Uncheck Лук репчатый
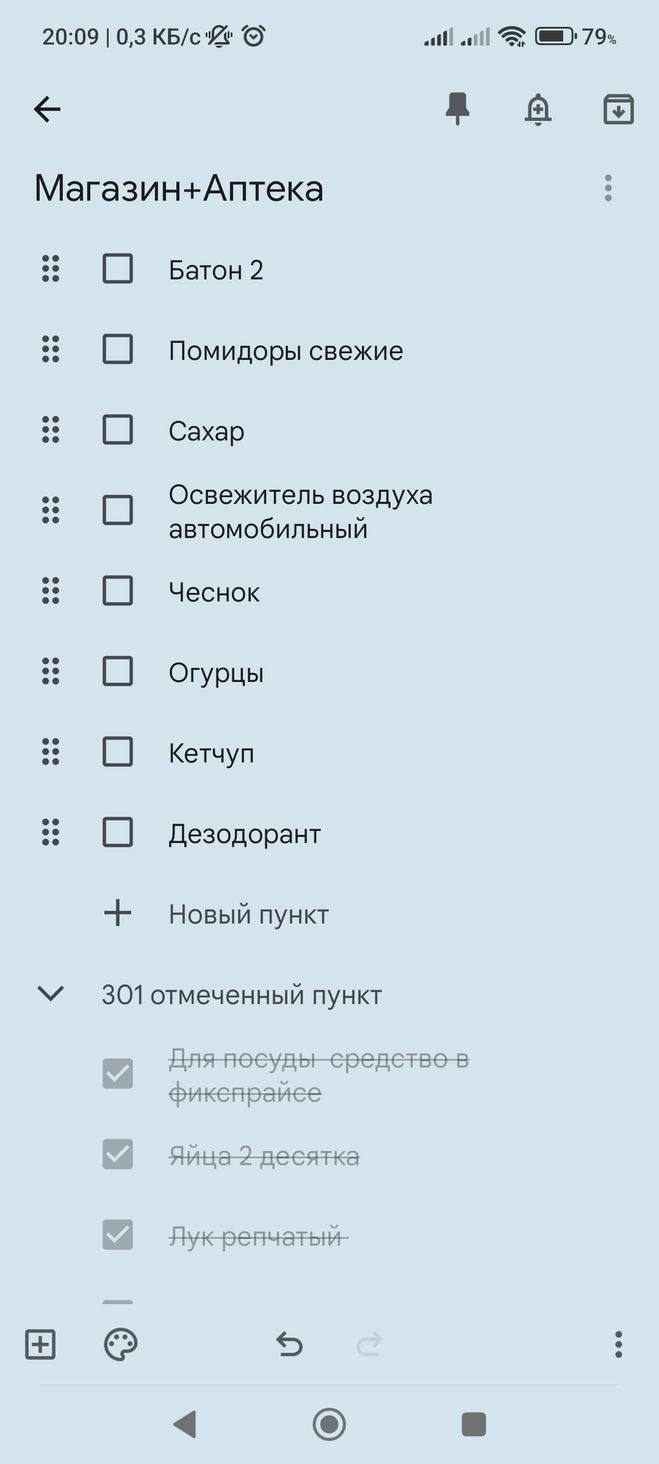The height and width of the screenshot is (1464, 659). pyautogui.click(x=118, y=1236)
